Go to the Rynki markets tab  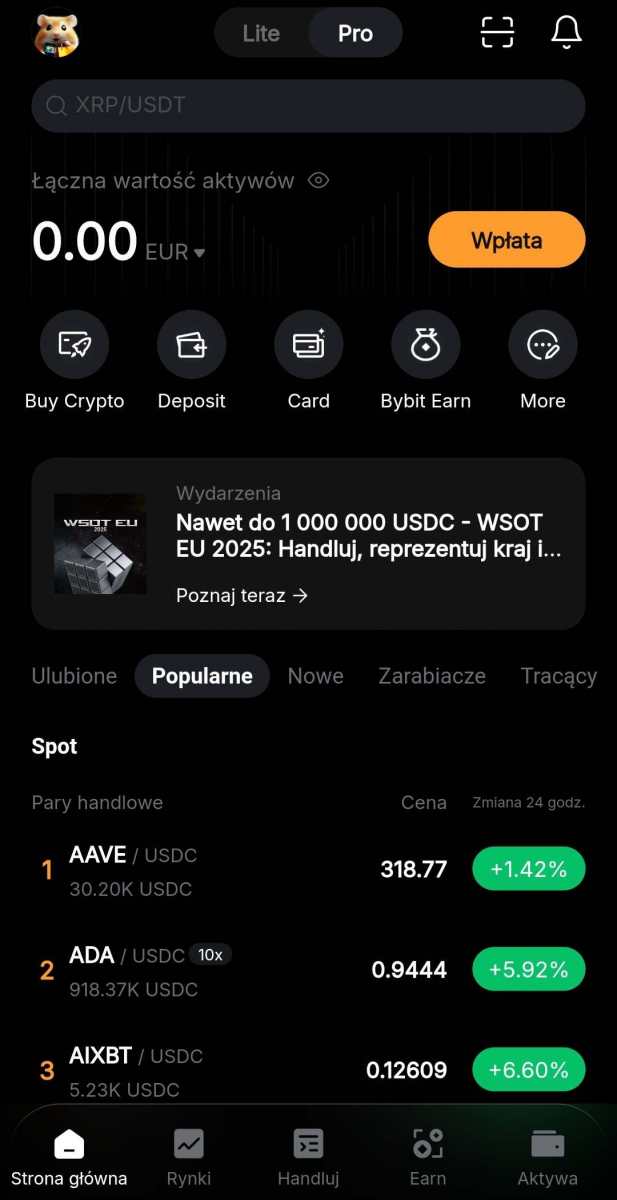click(188, 1157)
